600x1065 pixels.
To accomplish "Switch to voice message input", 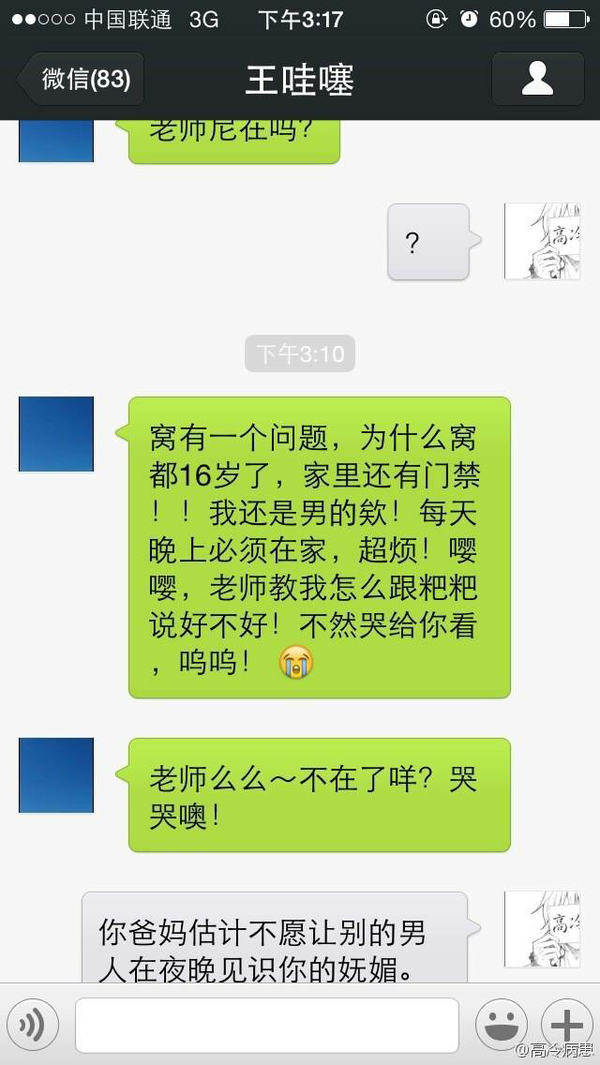I will click(32, 1024).
